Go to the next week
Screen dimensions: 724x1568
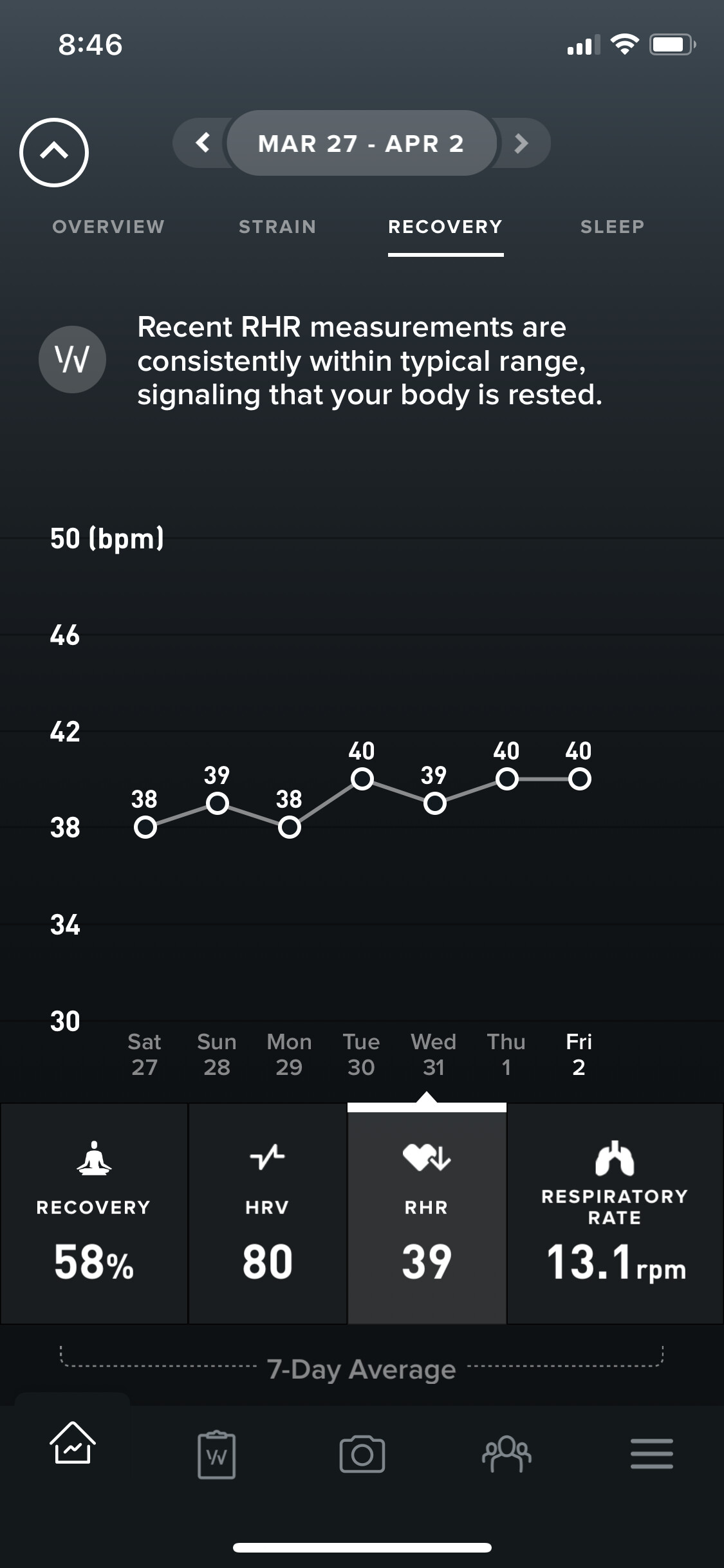pos(521,143)
